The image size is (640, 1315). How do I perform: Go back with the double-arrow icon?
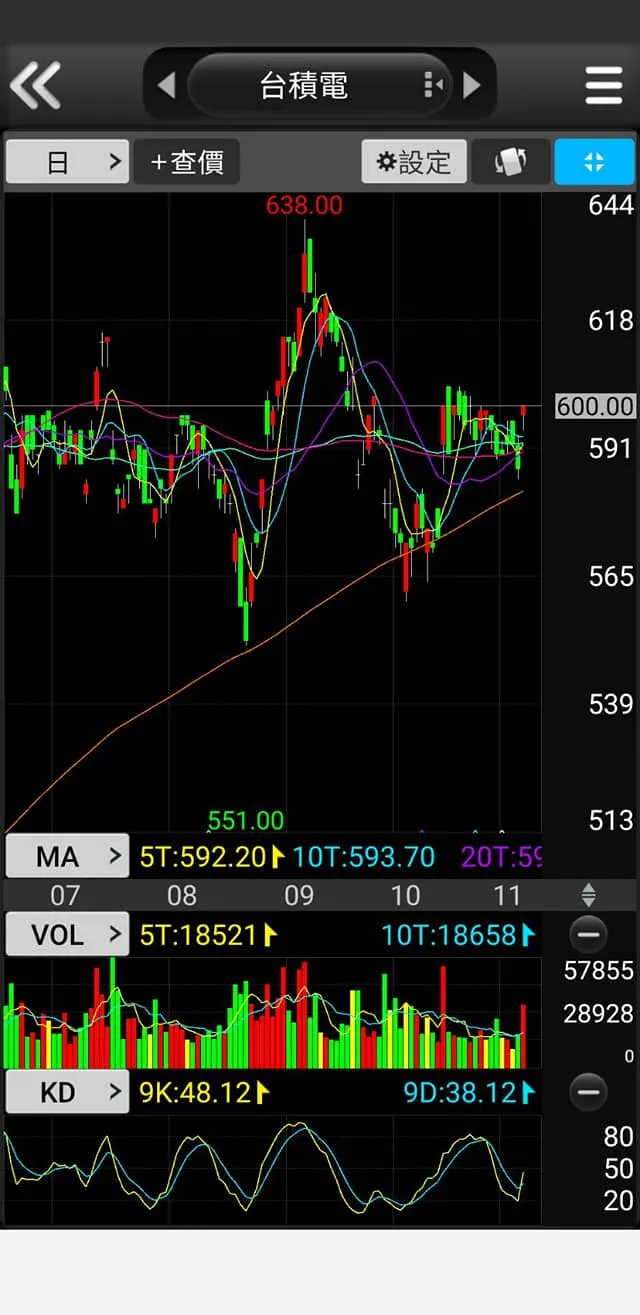pyautogui.click(x=36, y=85)
